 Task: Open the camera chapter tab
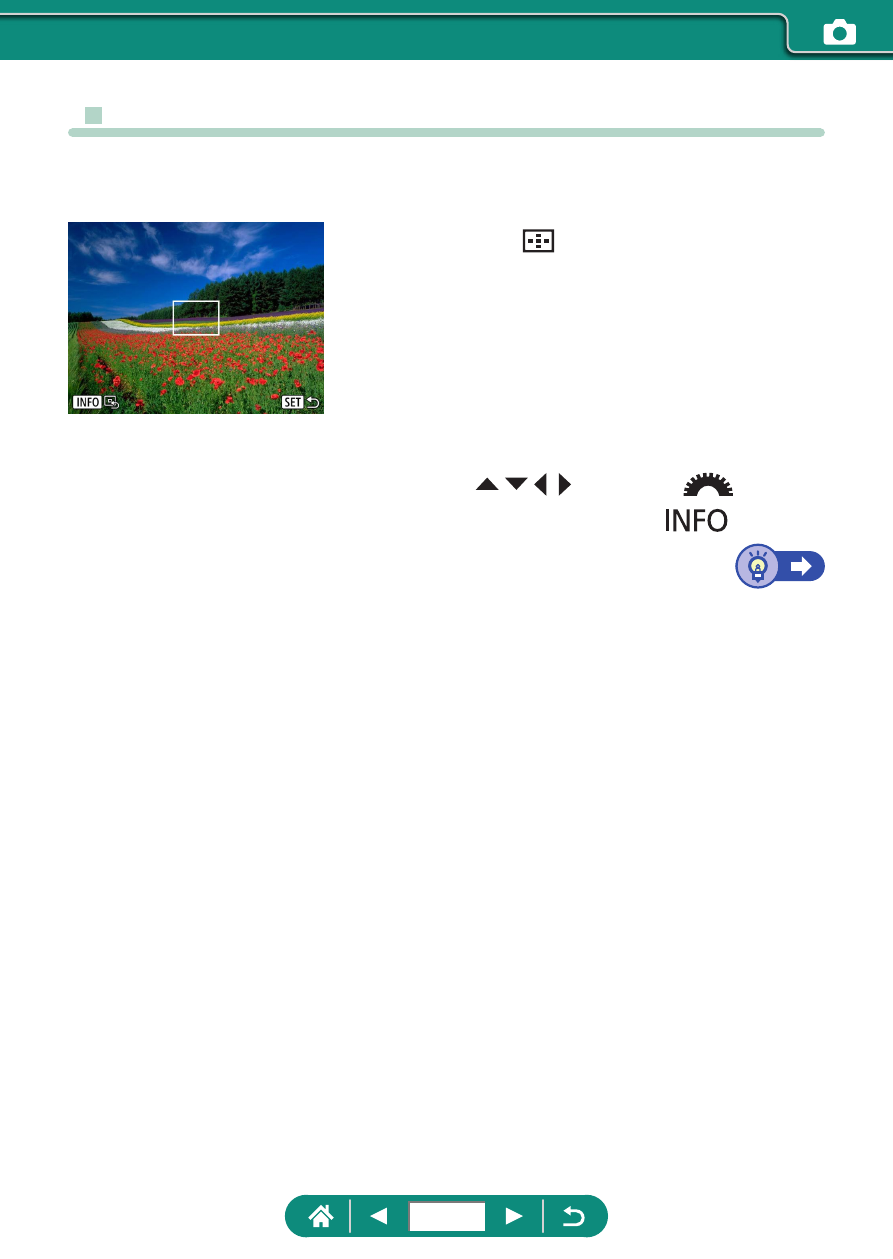tap(839, 33)
